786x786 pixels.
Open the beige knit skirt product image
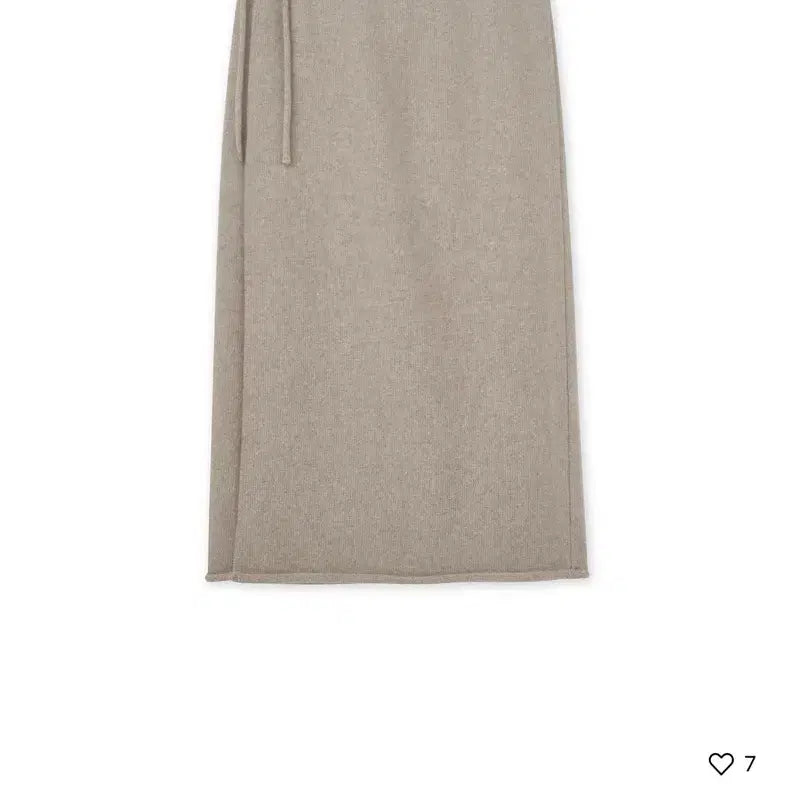[400, 300]
